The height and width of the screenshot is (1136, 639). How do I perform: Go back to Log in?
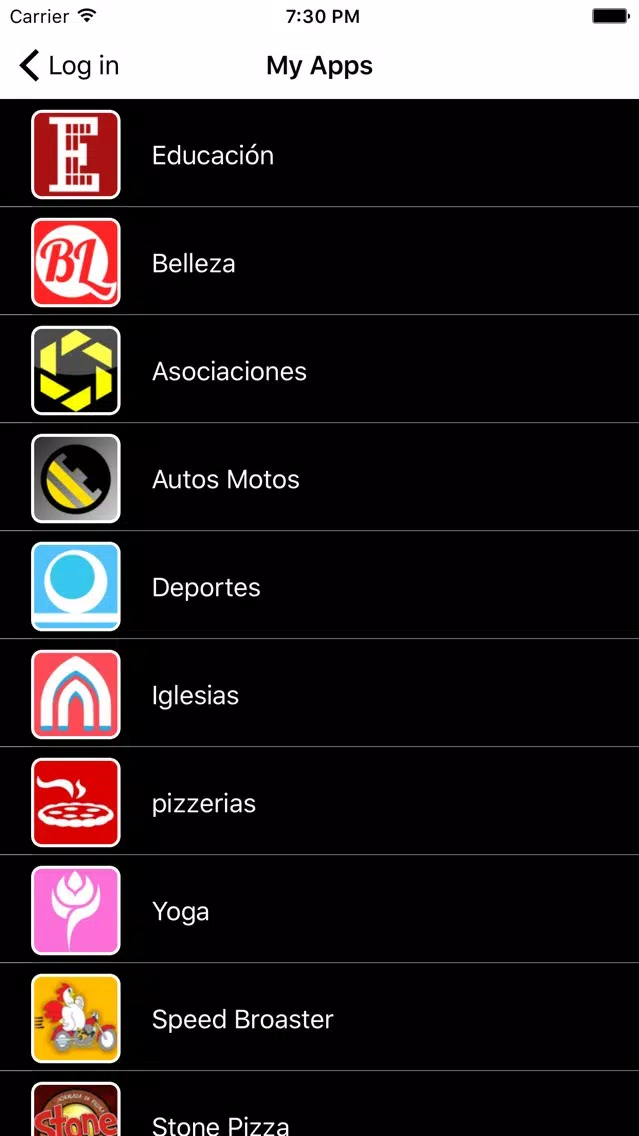(69, 66)
